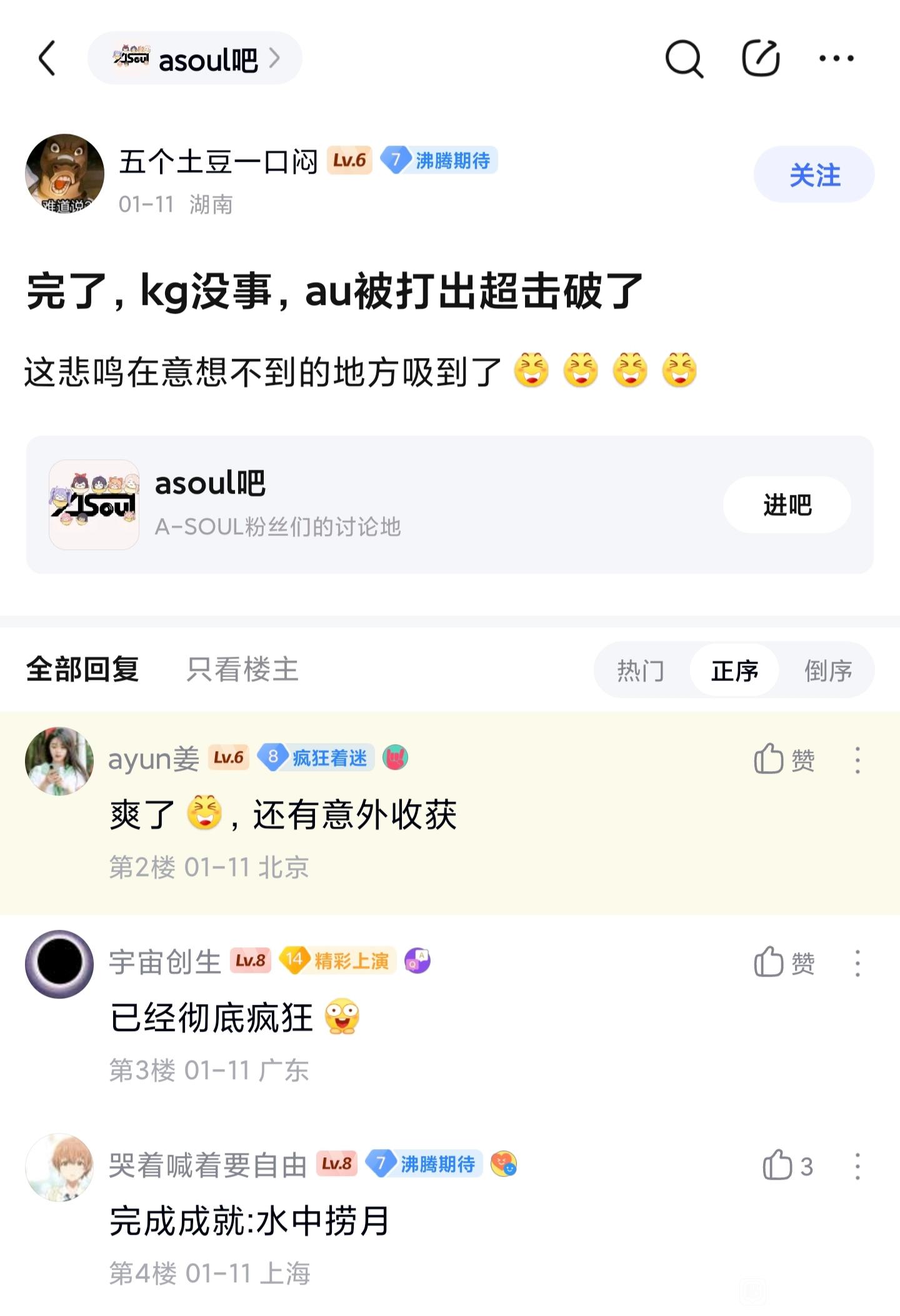Viewport: 900px width, 1316px height.
Task: Enter the forum with 进吧 button
Action: tap(786, 505)
